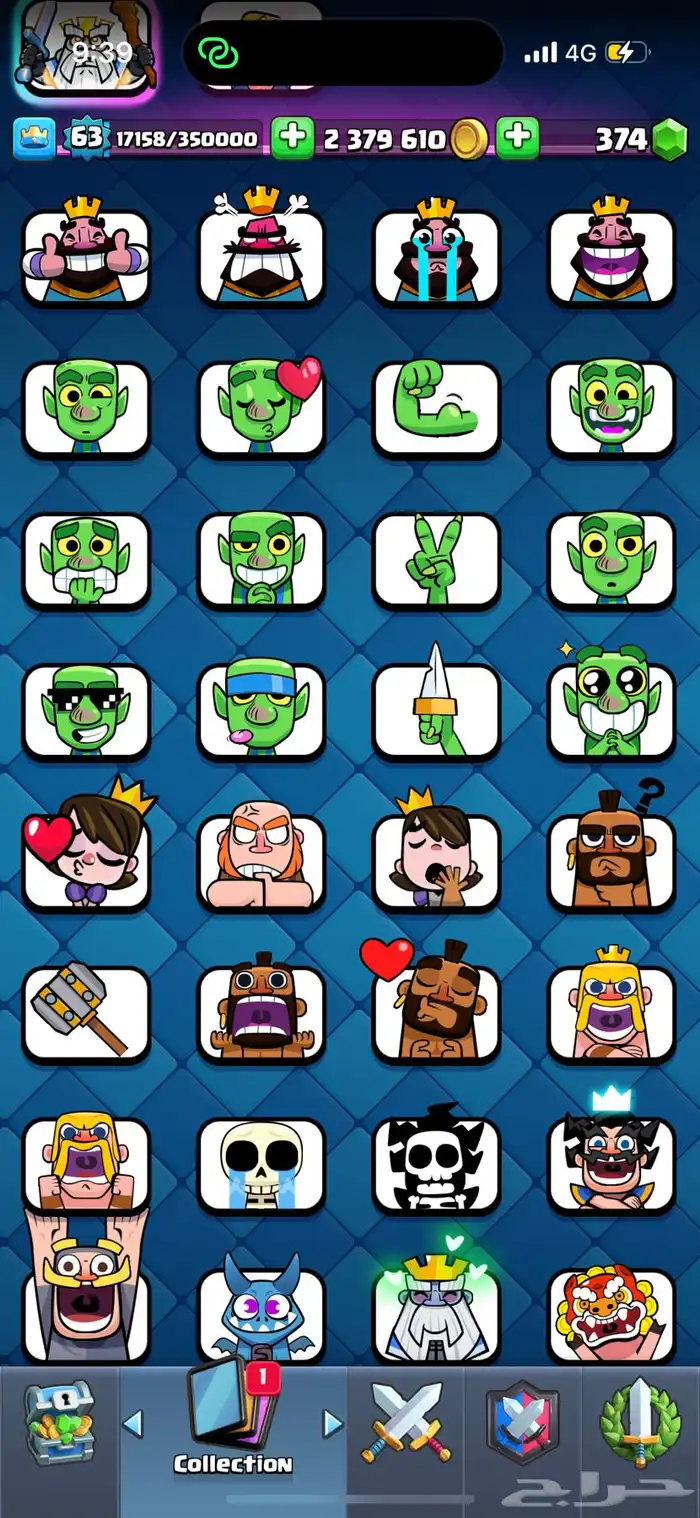
Task: Tap the plus button to buy gems
Action: point(518,139)
